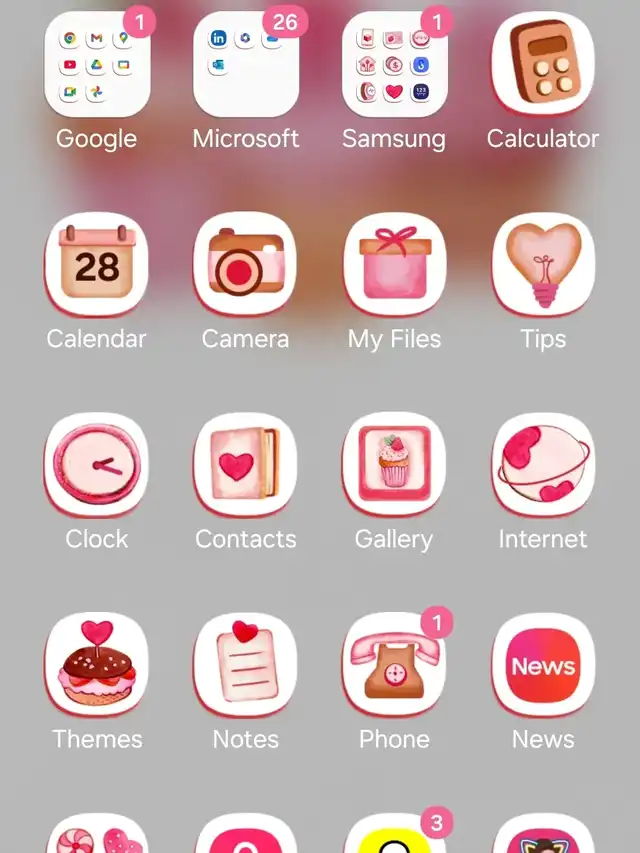This screenshot has width=640, height=853.
Task: Open the Clock app
Action: [97, 464]
